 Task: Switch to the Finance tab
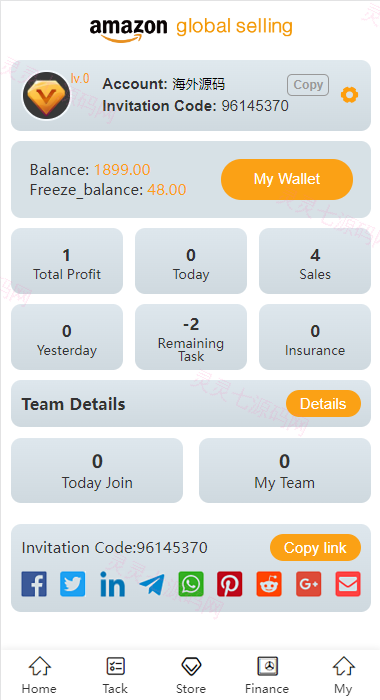tap(267, 675)
